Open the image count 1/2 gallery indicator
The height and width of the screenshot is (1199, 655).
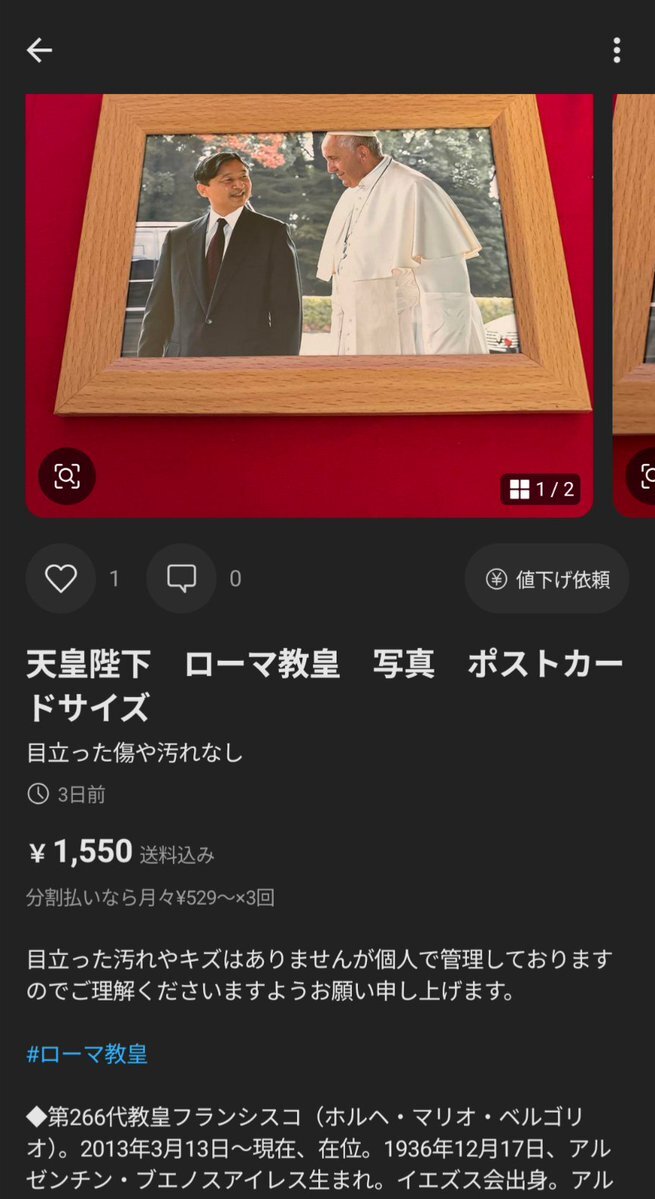point(541,489)
